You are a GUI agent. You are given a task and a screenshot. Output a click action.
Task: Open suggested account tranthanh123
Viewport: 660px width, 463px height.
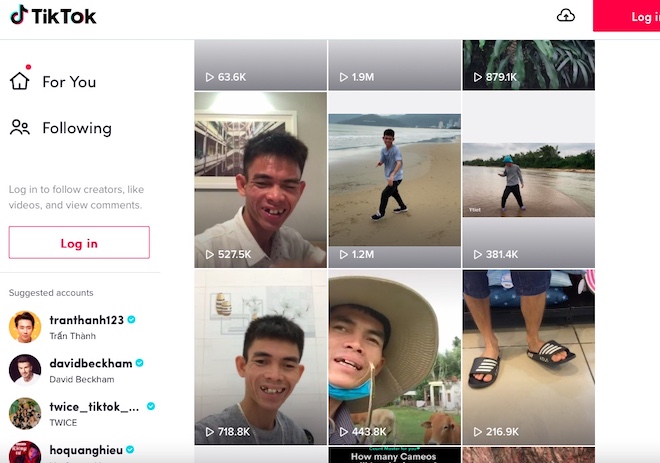86,320
